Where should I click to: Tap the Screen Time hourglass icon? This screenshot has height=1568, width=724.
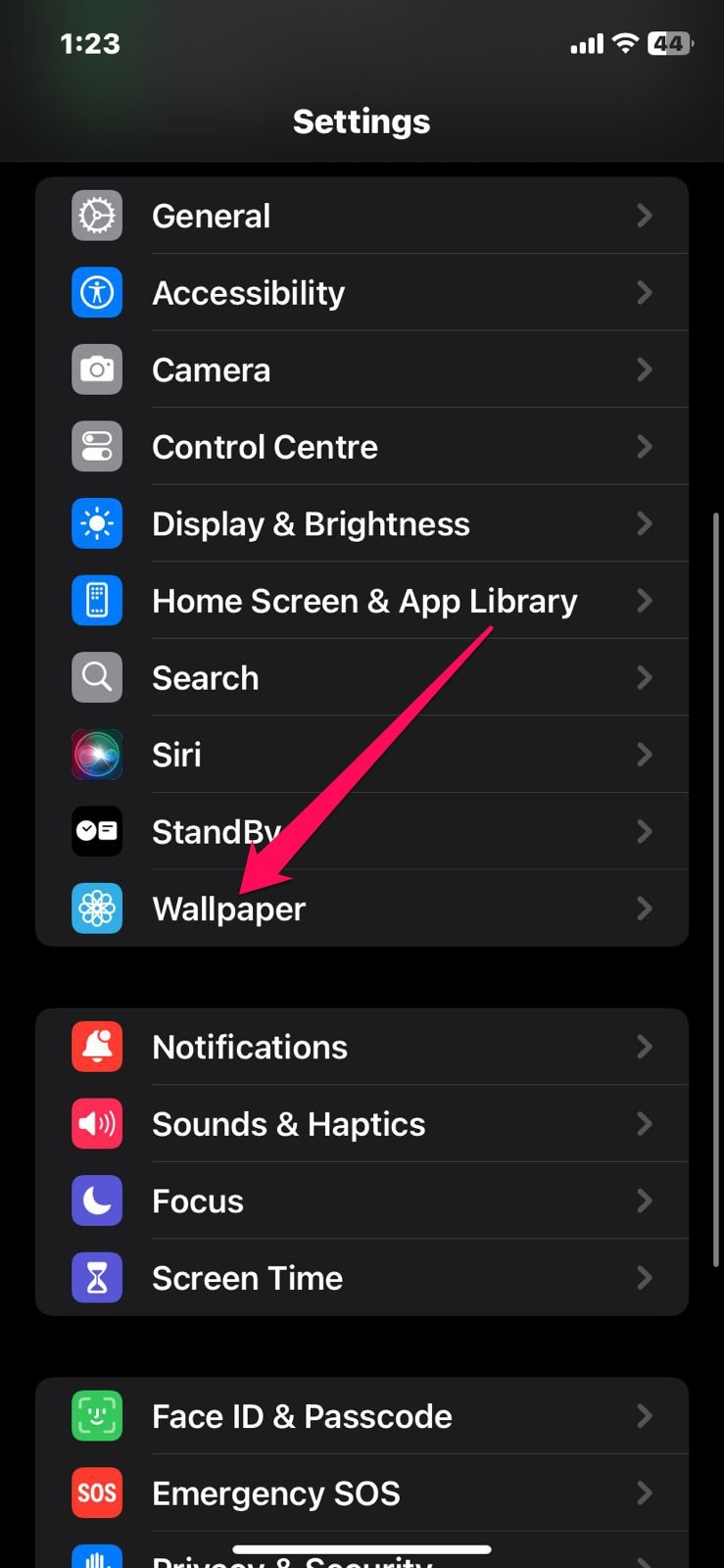pos(96,1277)
